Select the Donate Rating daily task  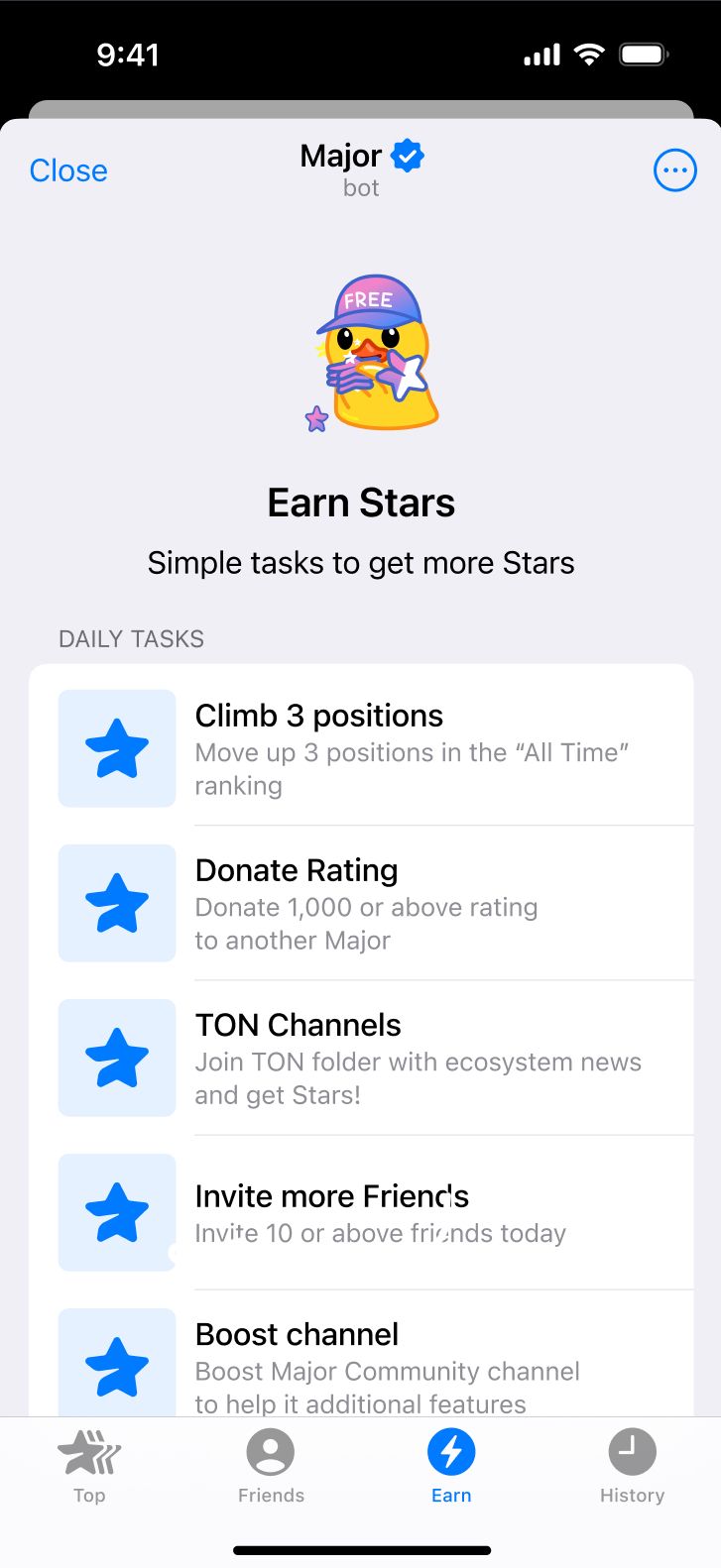click(x=361, y=903)
